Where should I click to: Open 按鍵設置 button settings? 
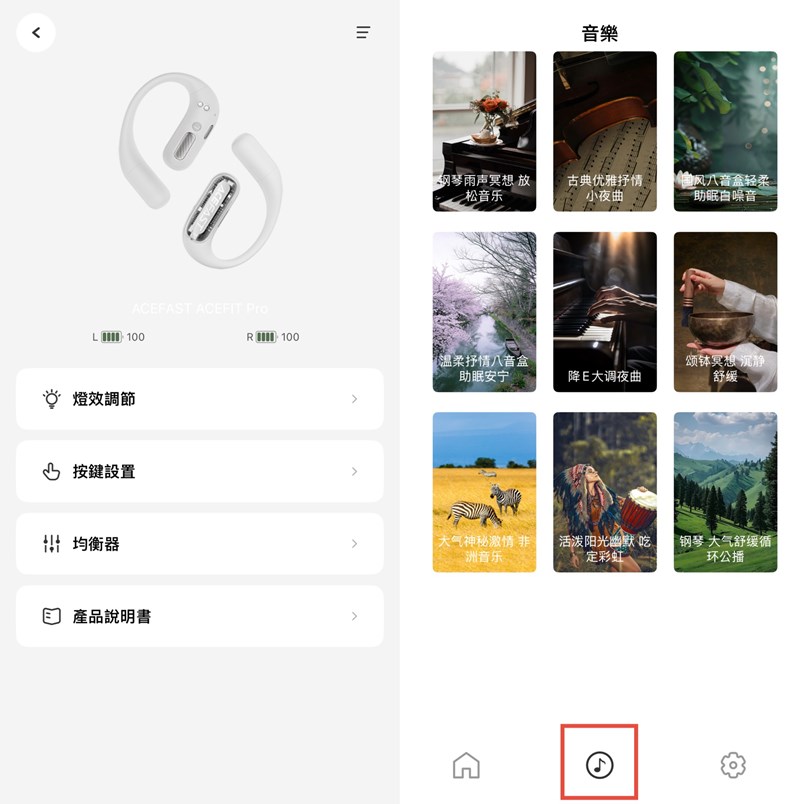[200, 471]
